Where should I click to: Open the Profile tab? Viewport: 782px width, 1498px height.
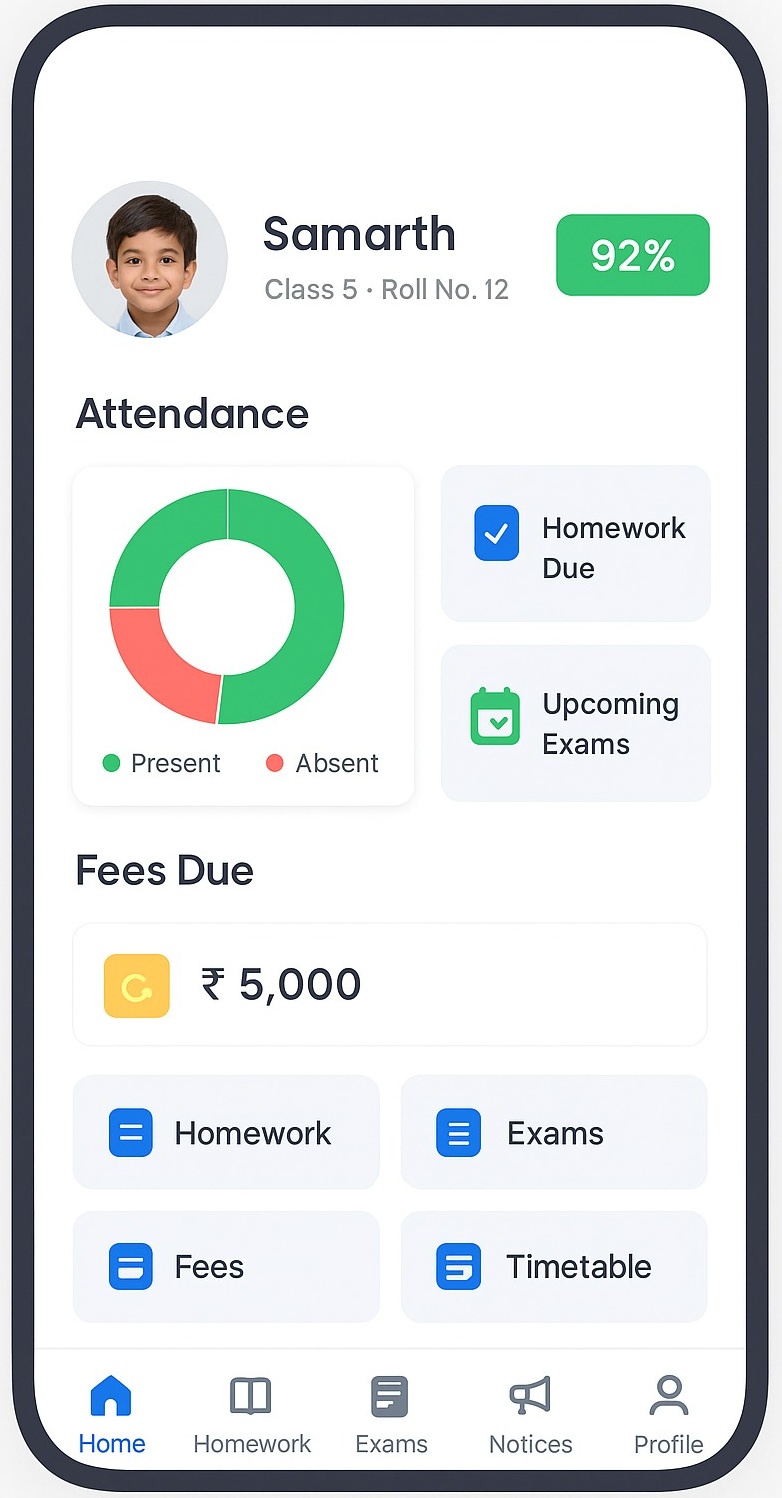[x=668, y=1414]
